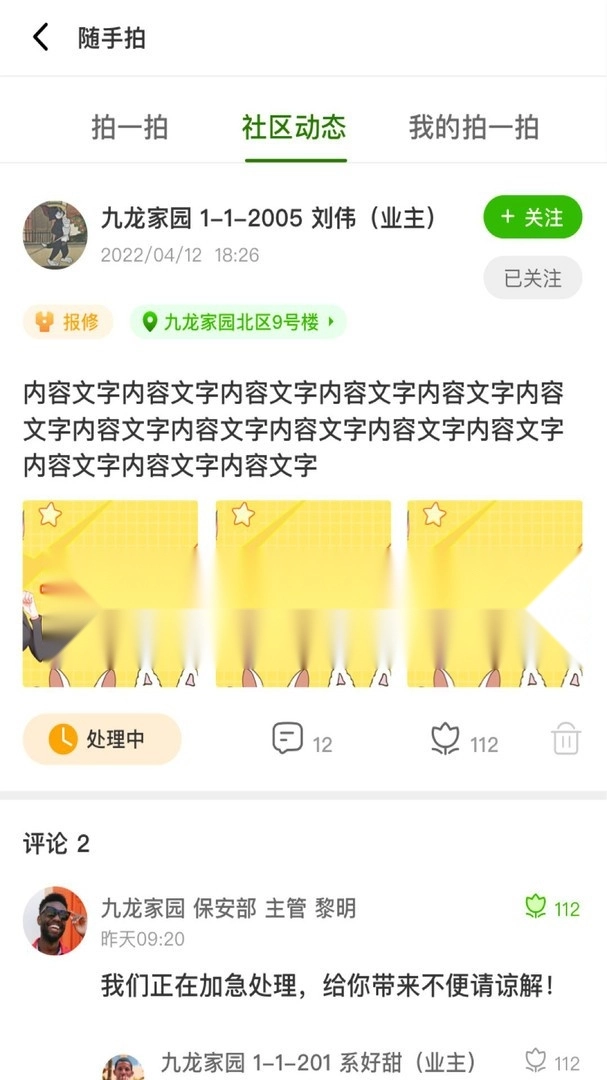Image resolution: width=607 pixels, height=1080 pixels.
Task: Tap the 报修 tag chip
Action: coord(68,322)
